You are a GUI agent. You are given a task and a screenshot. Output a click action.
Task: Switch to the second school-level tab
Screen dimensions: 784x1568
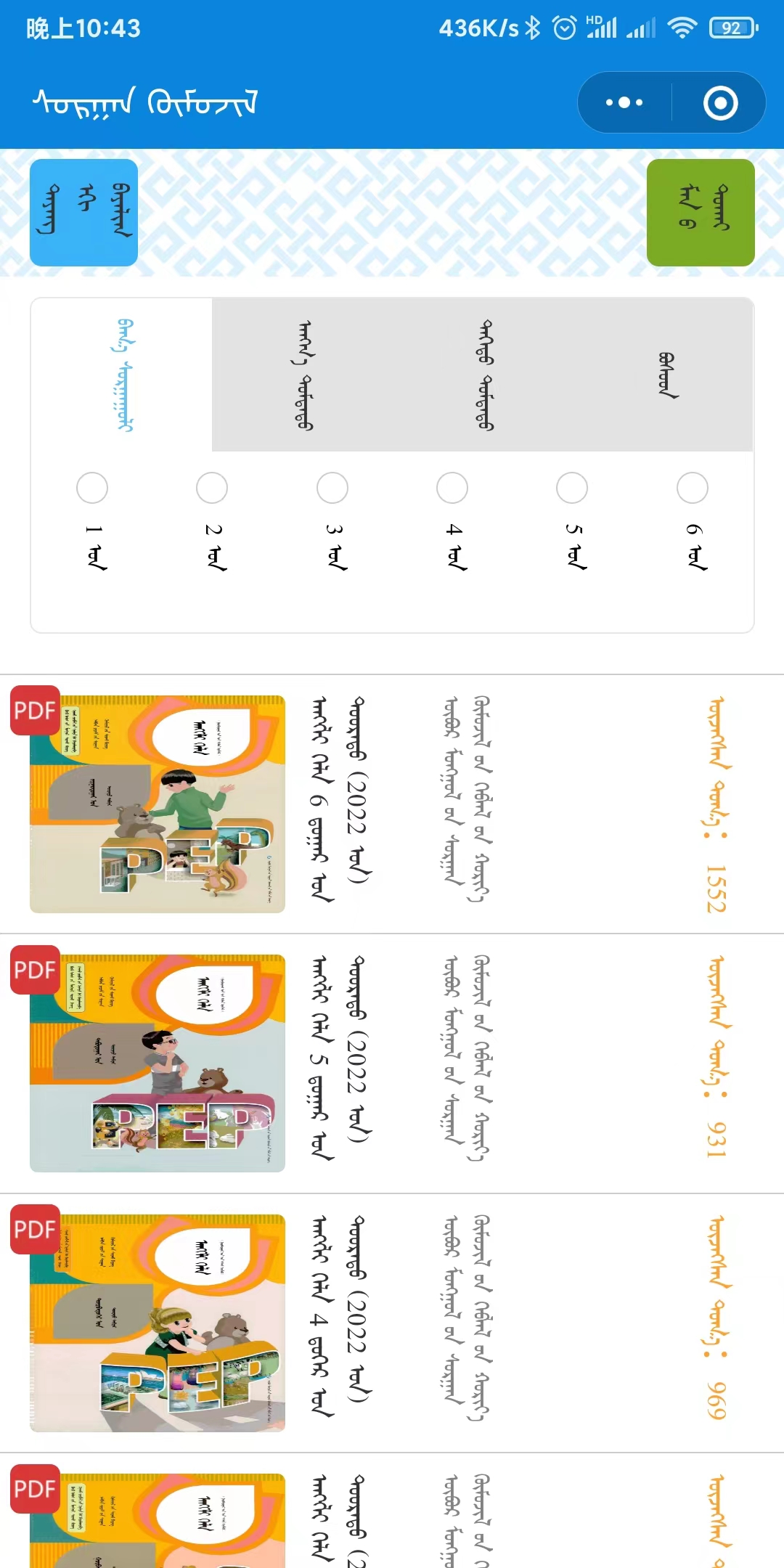point(305,375)
